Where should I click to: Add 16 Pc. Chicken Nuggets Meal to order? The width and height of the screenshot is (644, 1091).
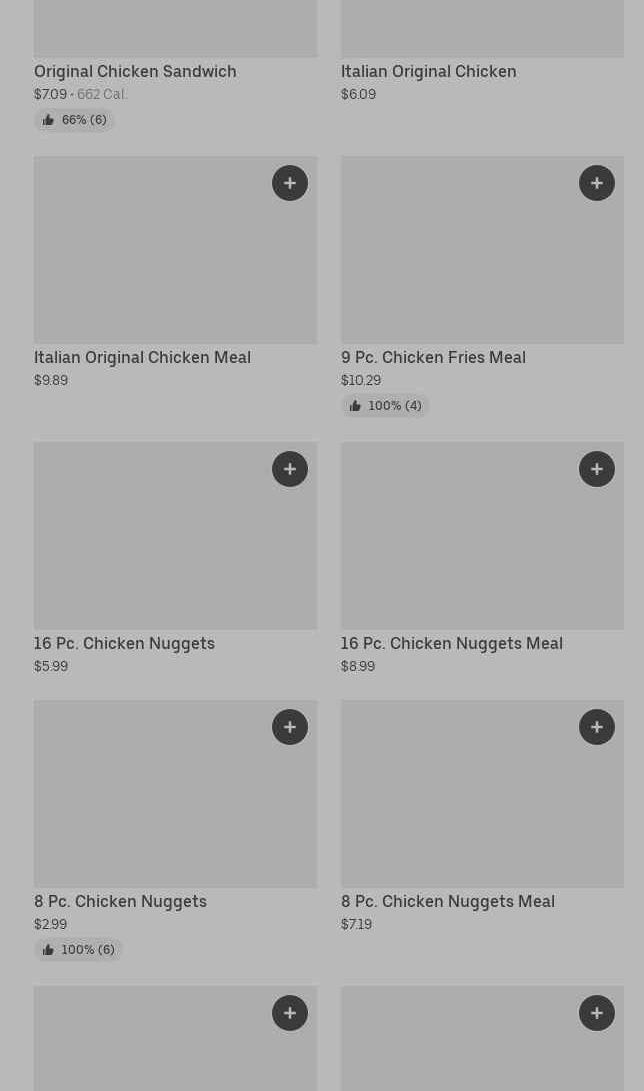(597, 469)
